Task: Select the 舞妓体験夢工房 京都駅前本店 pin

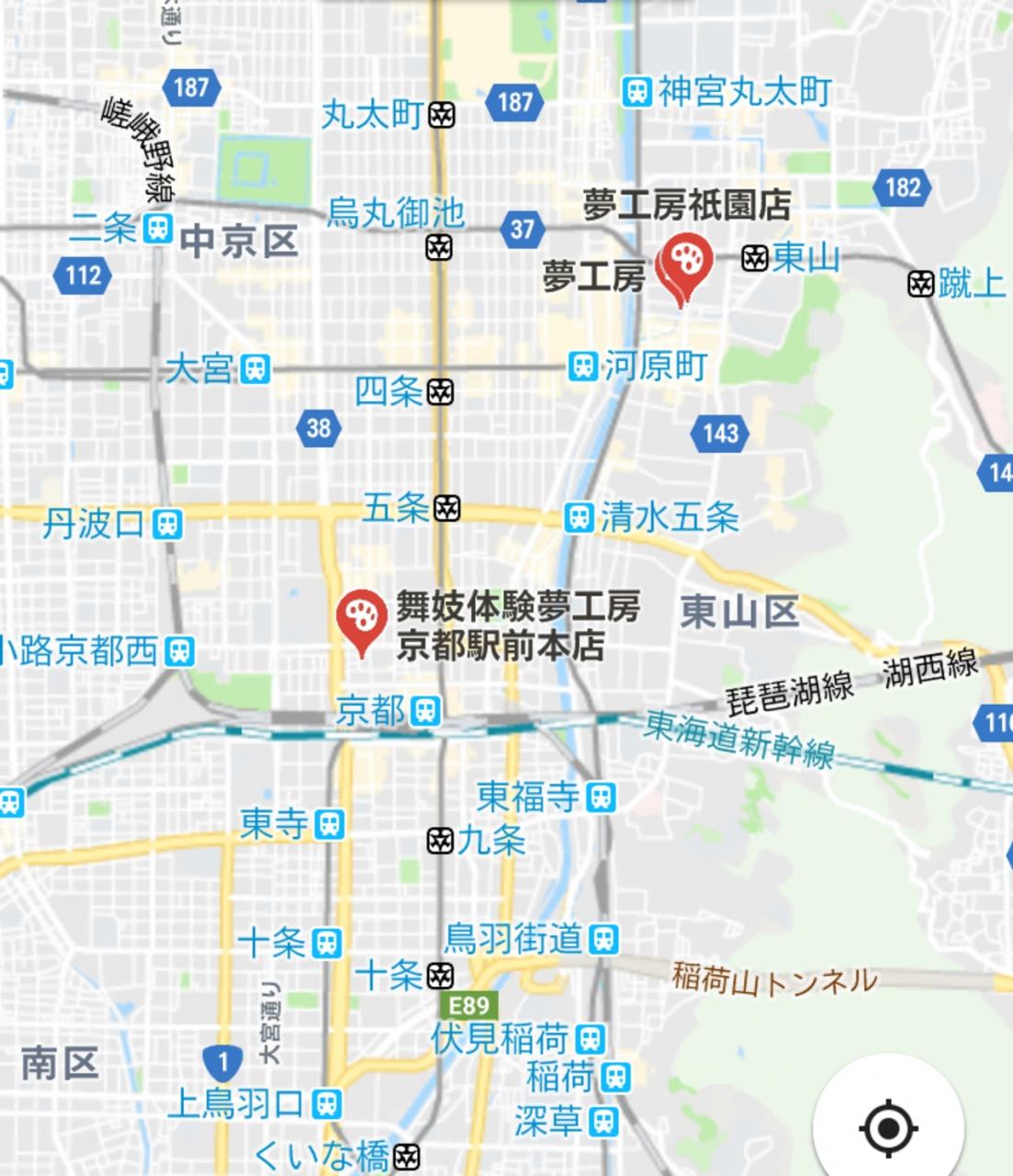Action: pos(361,619)
